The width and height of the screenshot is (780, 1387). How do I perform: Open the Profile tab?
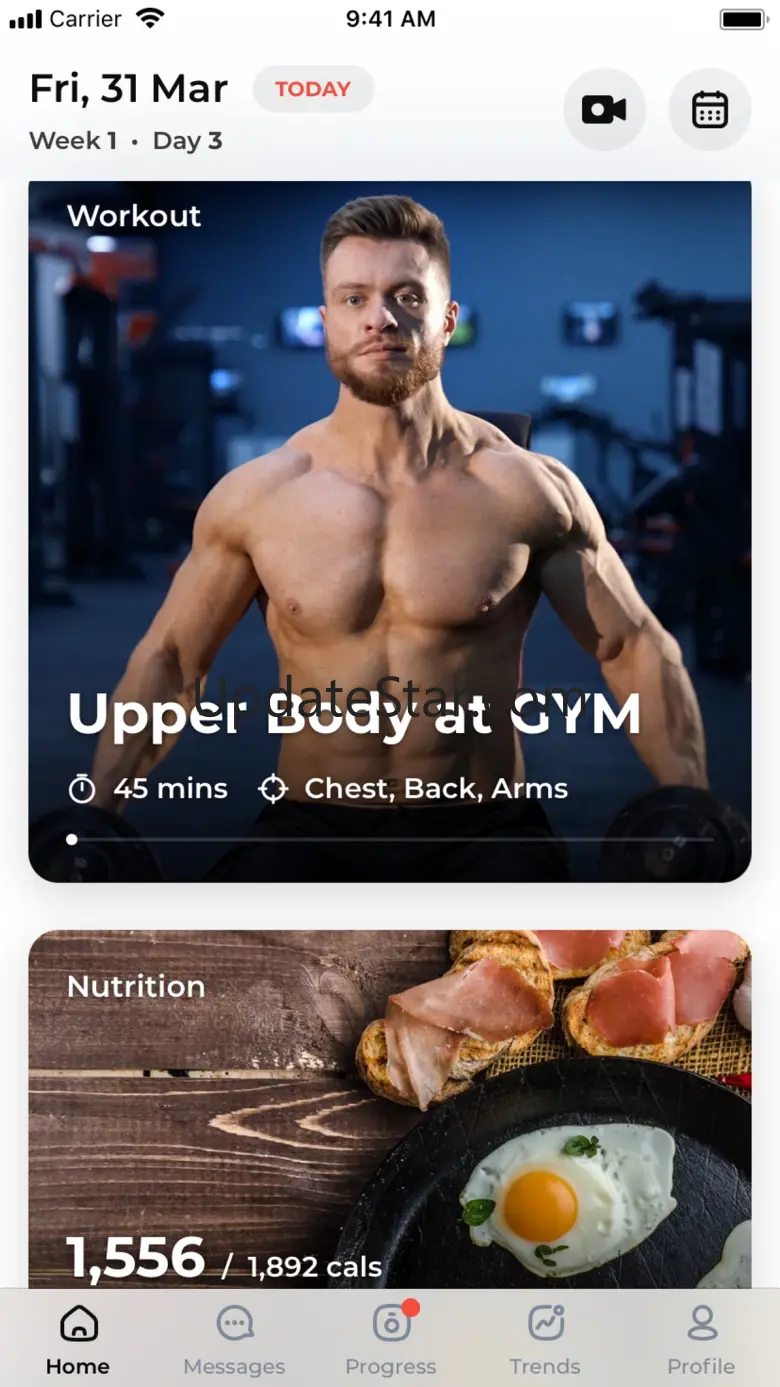(701, 1340)
